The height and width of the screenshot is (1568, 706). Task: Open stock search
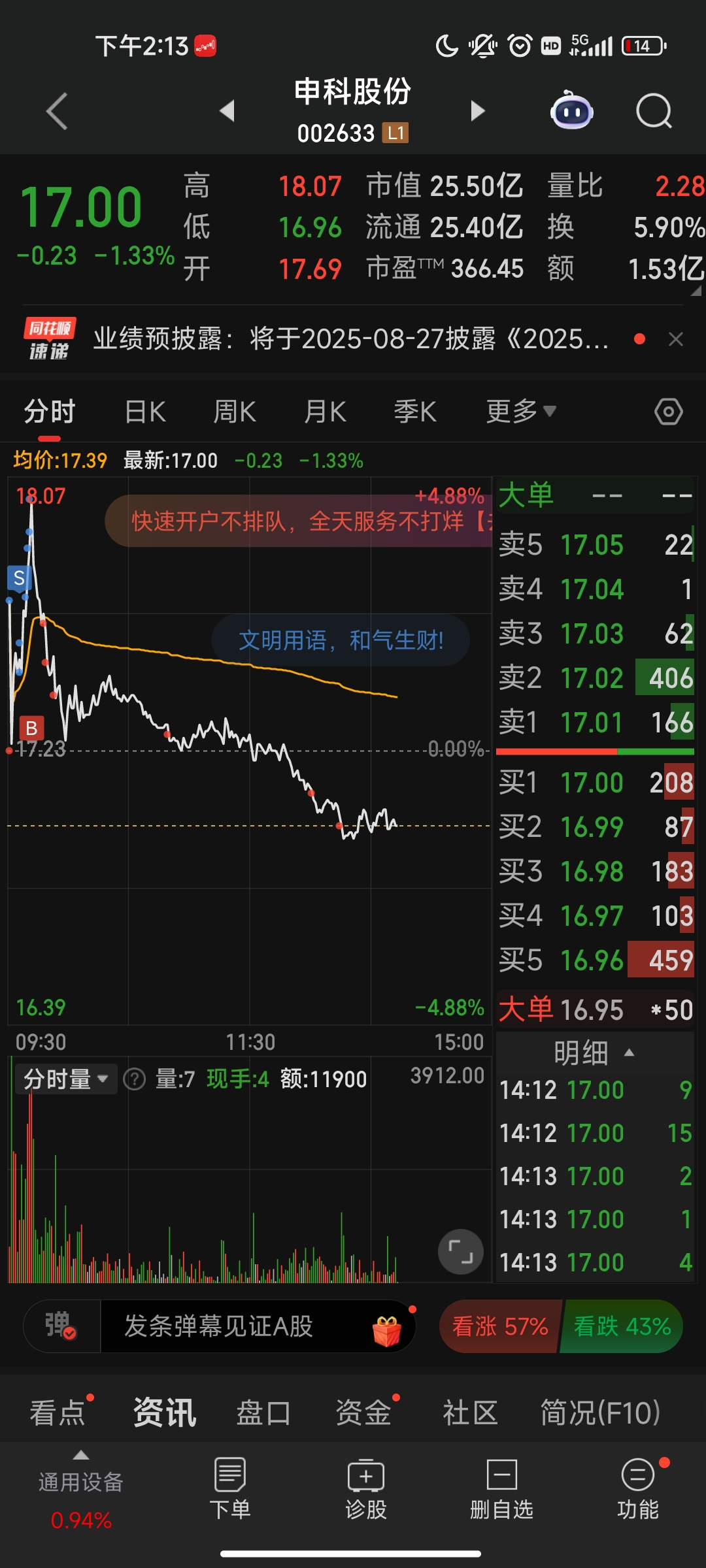click(x=654, y=111)
